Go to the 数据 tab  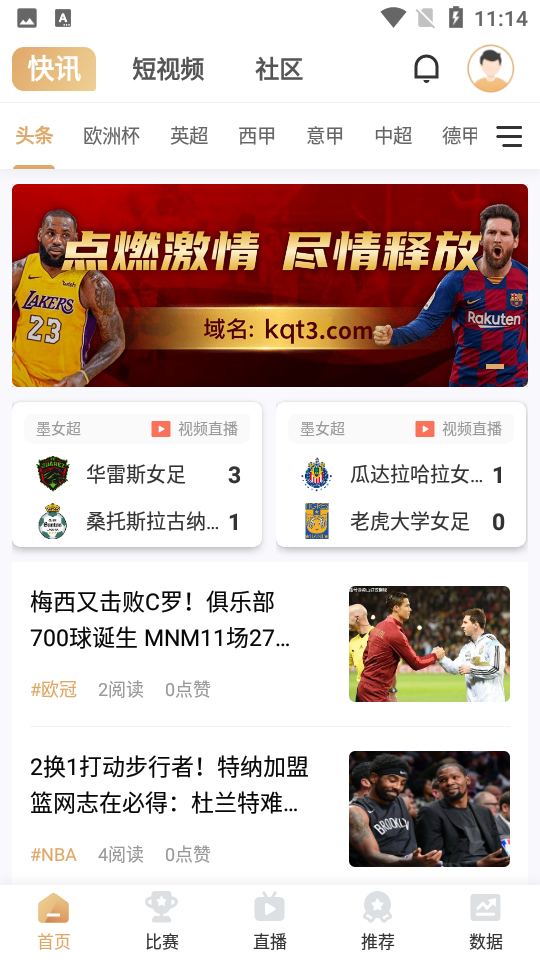(x=486, y=921)
